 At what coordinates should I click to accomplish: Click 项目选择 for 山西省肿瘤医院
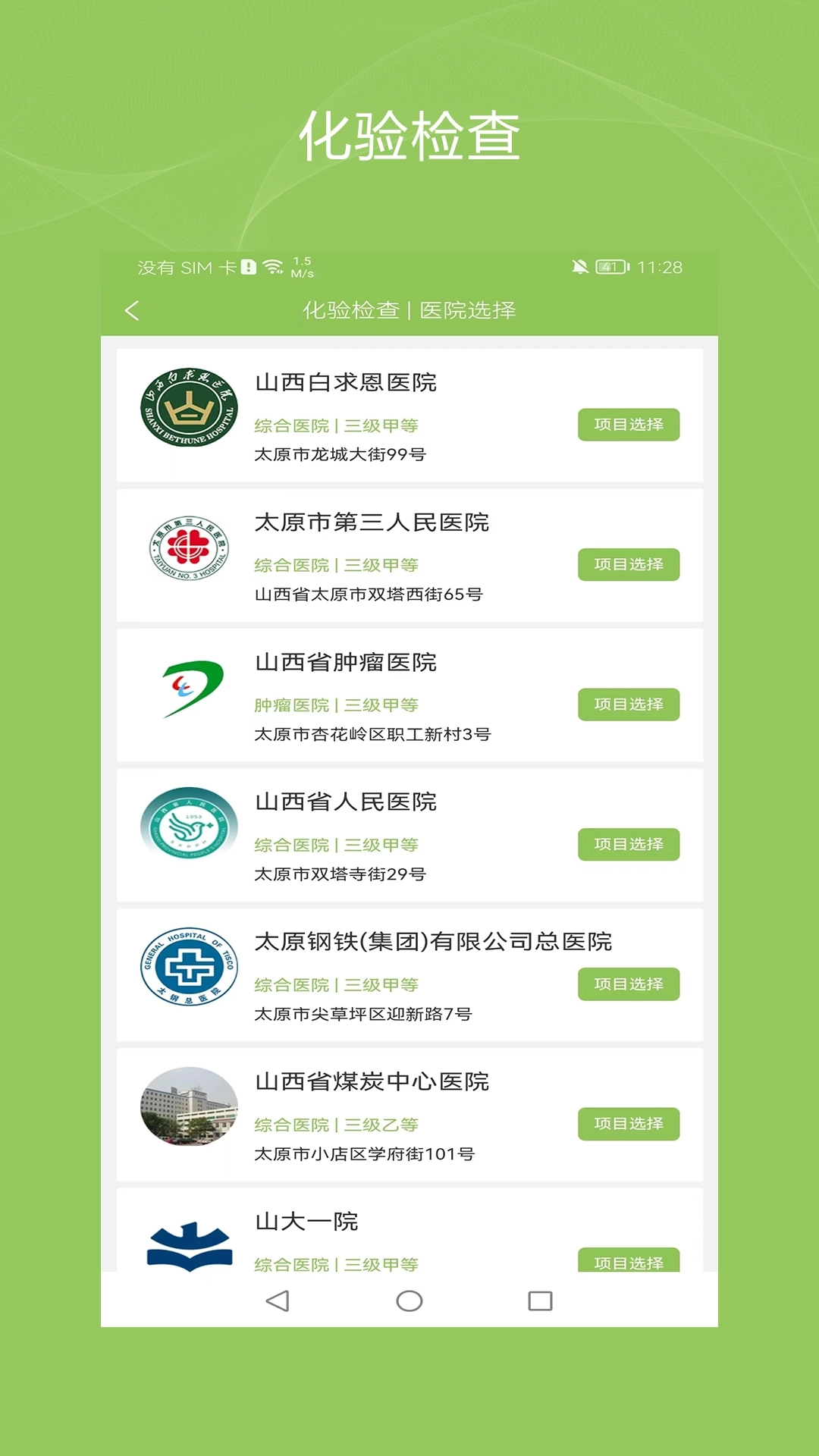[629, 704]
